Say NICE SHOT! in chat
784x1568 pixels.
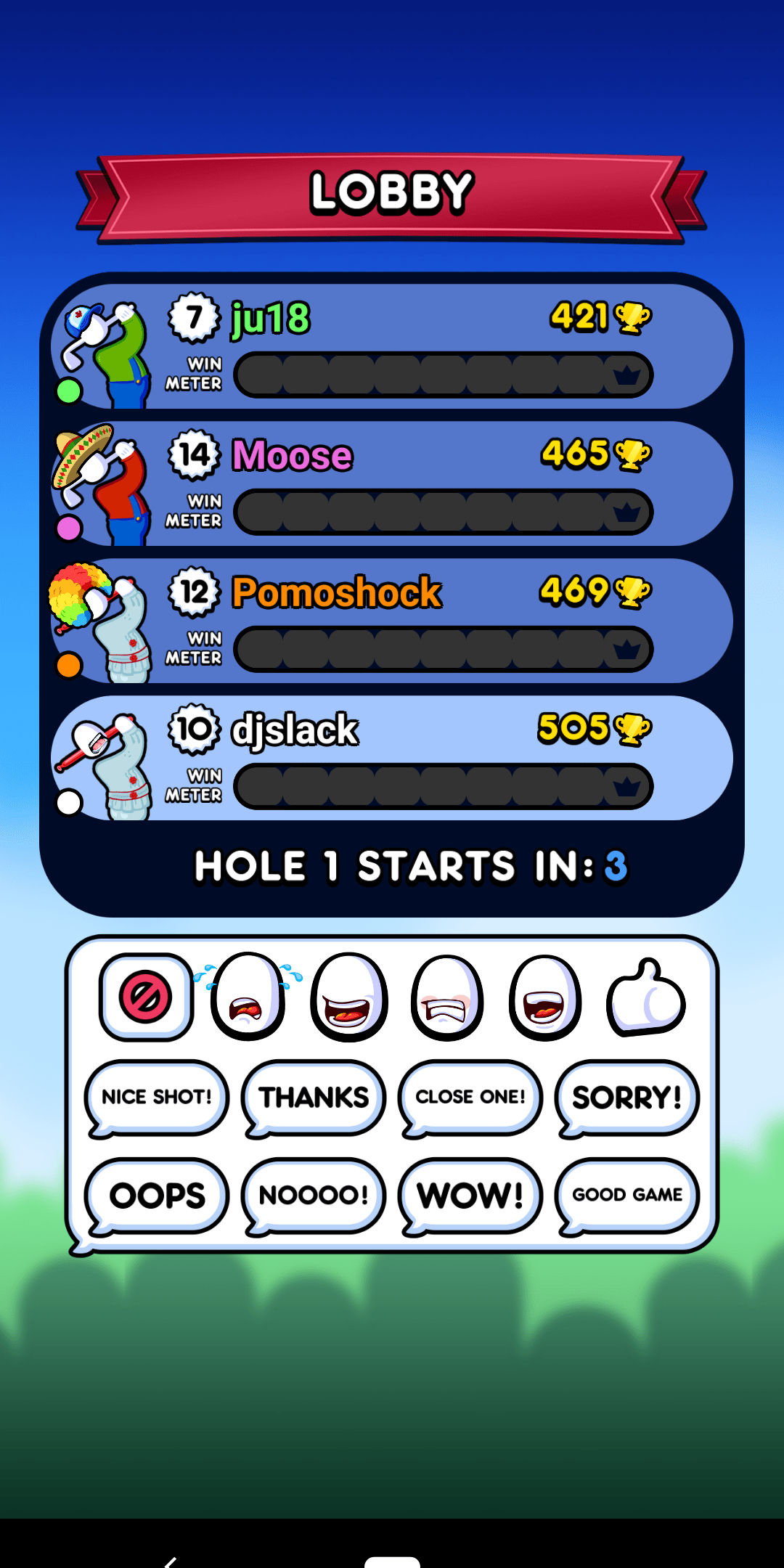point(157,1096)
